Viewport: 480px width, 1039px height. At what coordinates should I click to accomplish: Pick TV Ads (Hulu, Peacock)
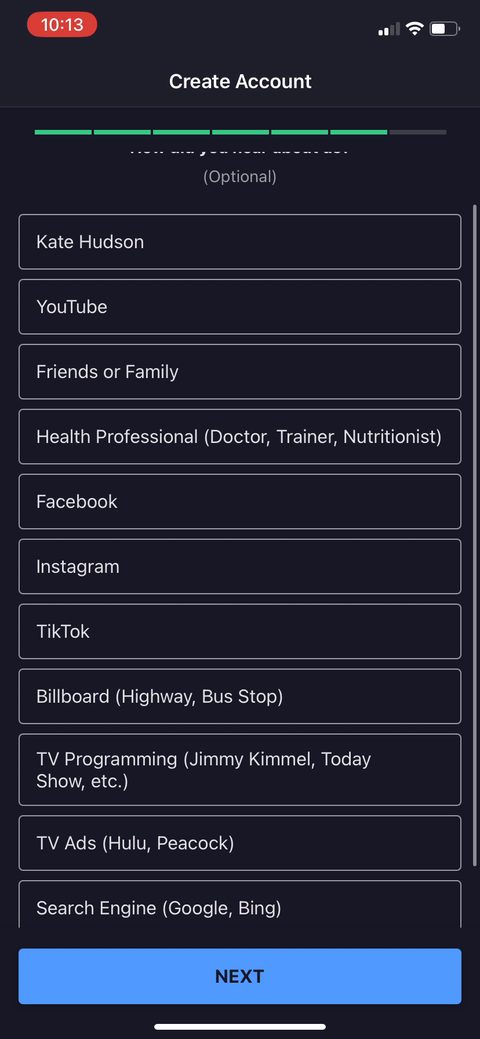(239, 843)
